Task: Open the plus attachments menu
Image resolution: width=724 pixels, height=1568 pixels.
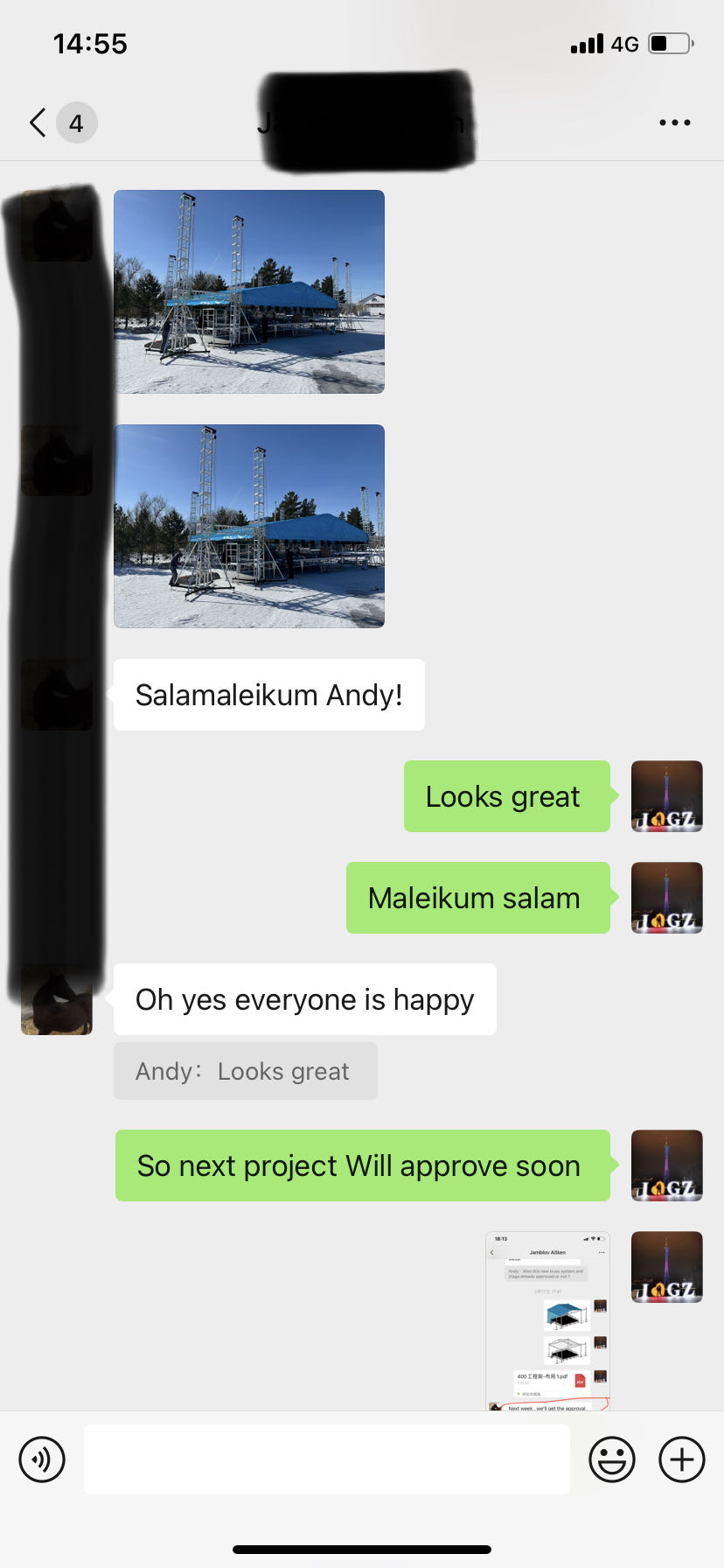Action: (x=681, y=1459)
